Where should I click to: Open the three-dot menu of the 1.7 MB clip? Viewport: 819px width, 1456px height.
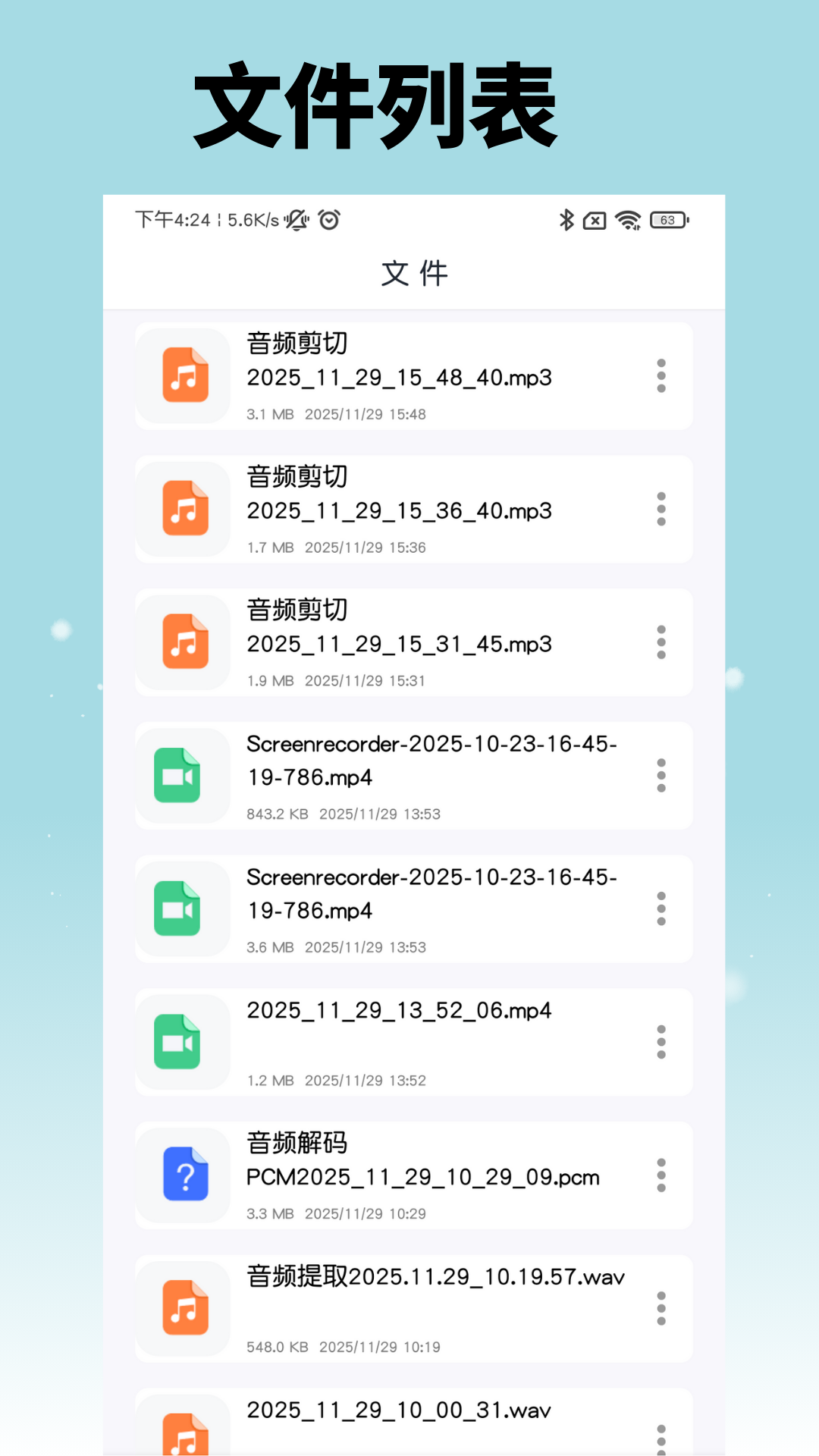click(x=661, y=509)
